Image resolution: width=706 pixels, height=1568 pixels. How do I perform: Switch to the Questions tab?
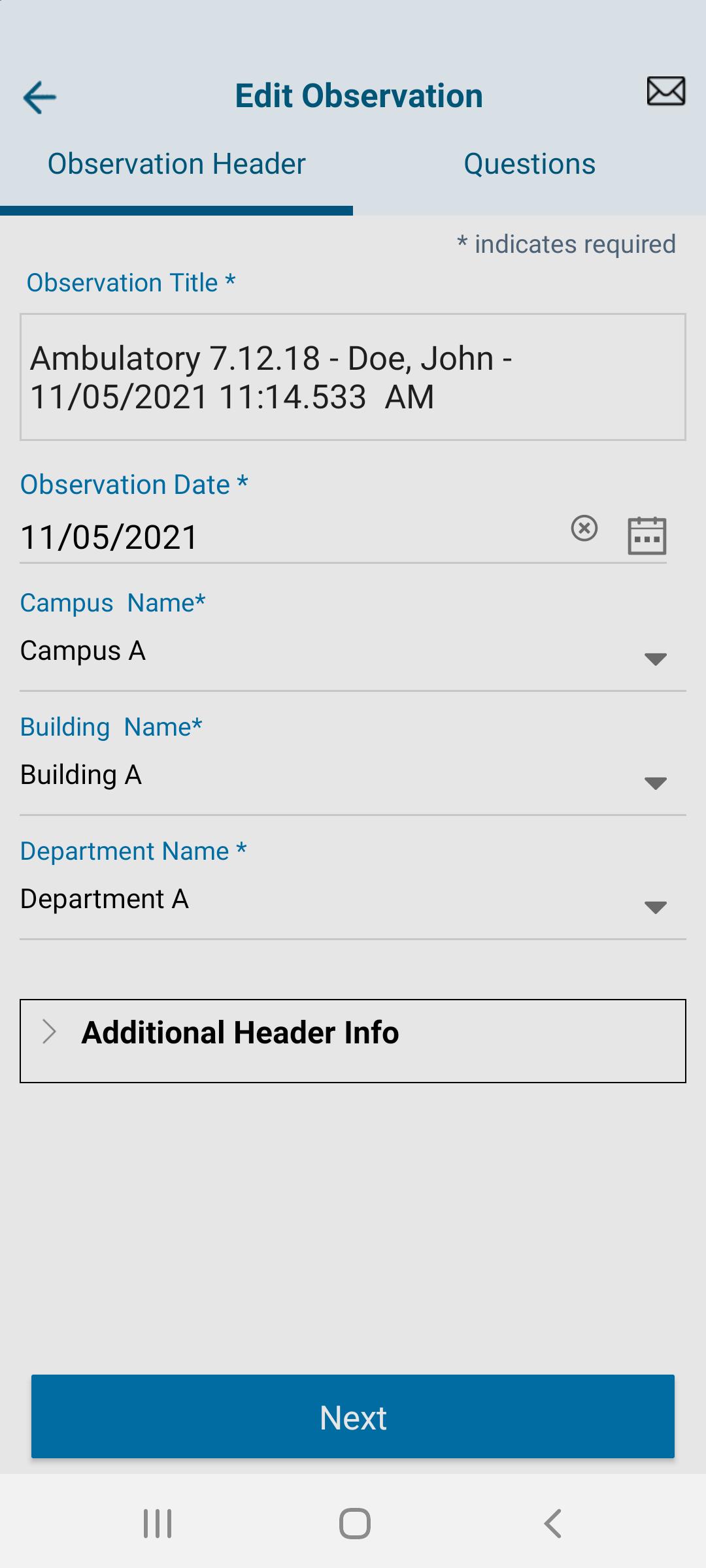tap(529, 164)
